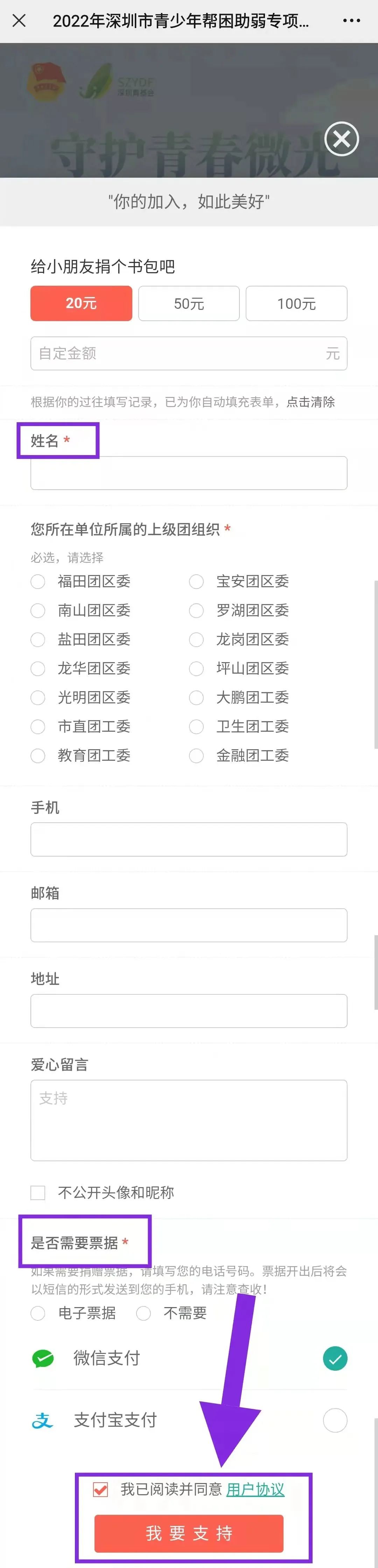Open the three-dot overflow menu
The width and height of the screenshot is (378, 1568).
[351, 21]
